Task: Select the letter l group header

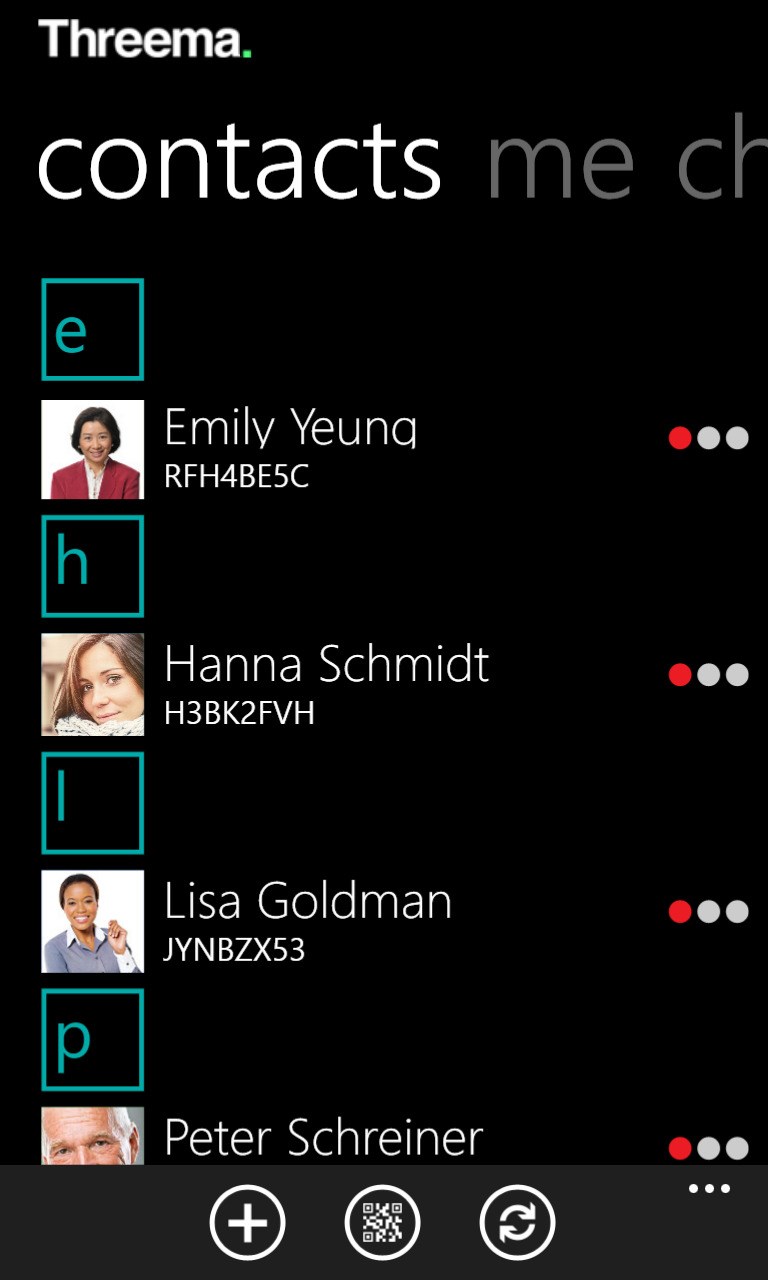Action: click(x=92, y=803)
